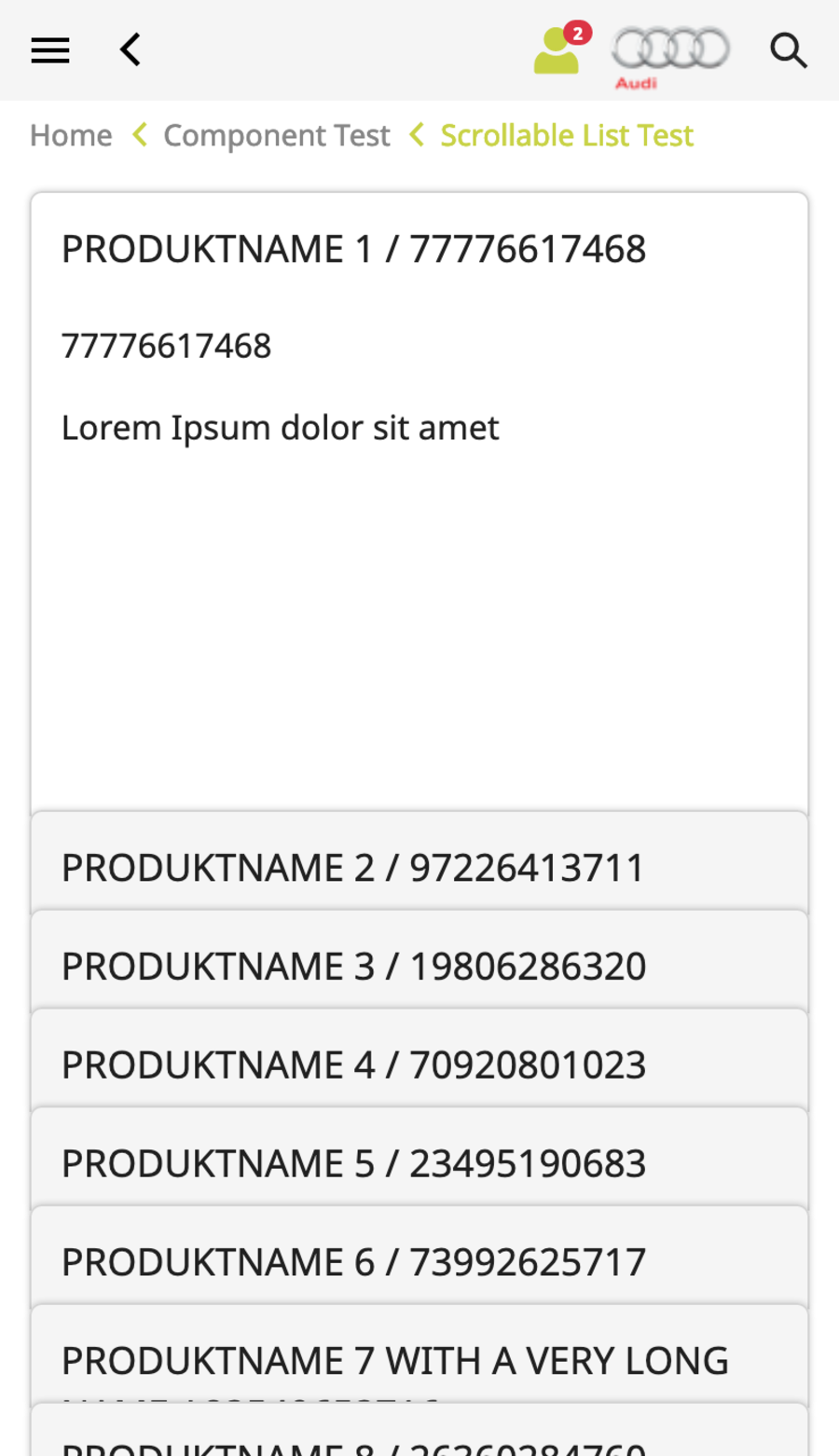Image resolution: width=839 pixels, height=1456 pixels.
Task: Collapse the PRODUKTNAME 1 panel header
Action: 419,249
